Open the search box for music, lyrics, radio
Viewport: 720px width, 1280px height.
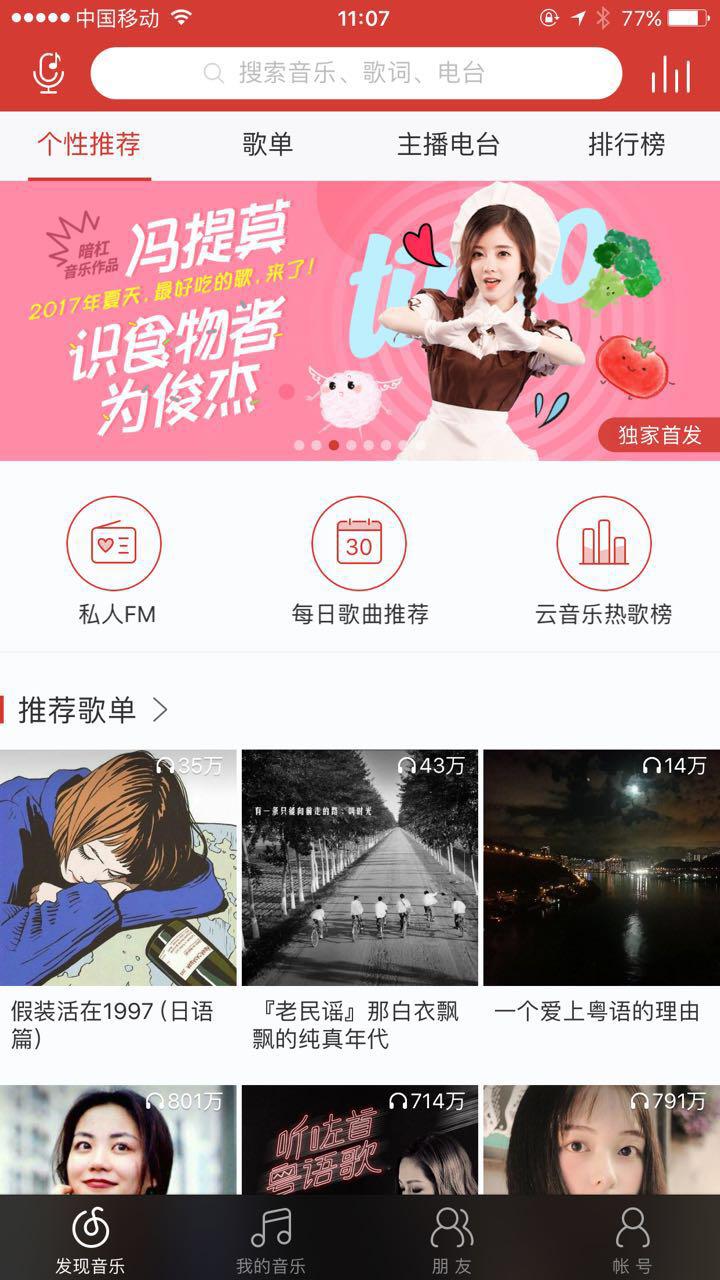(356, 73)
